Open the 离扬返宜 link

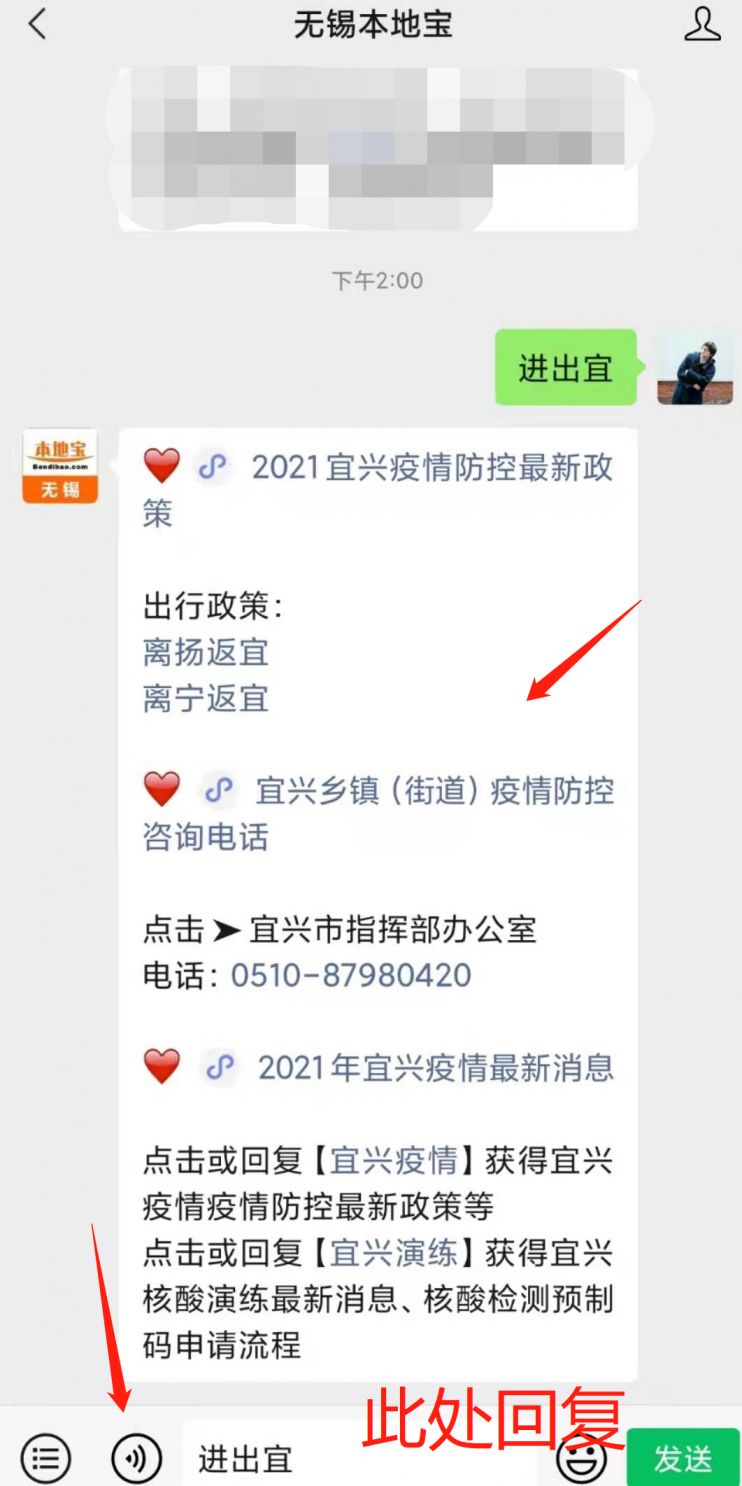(x=205, y=653)
